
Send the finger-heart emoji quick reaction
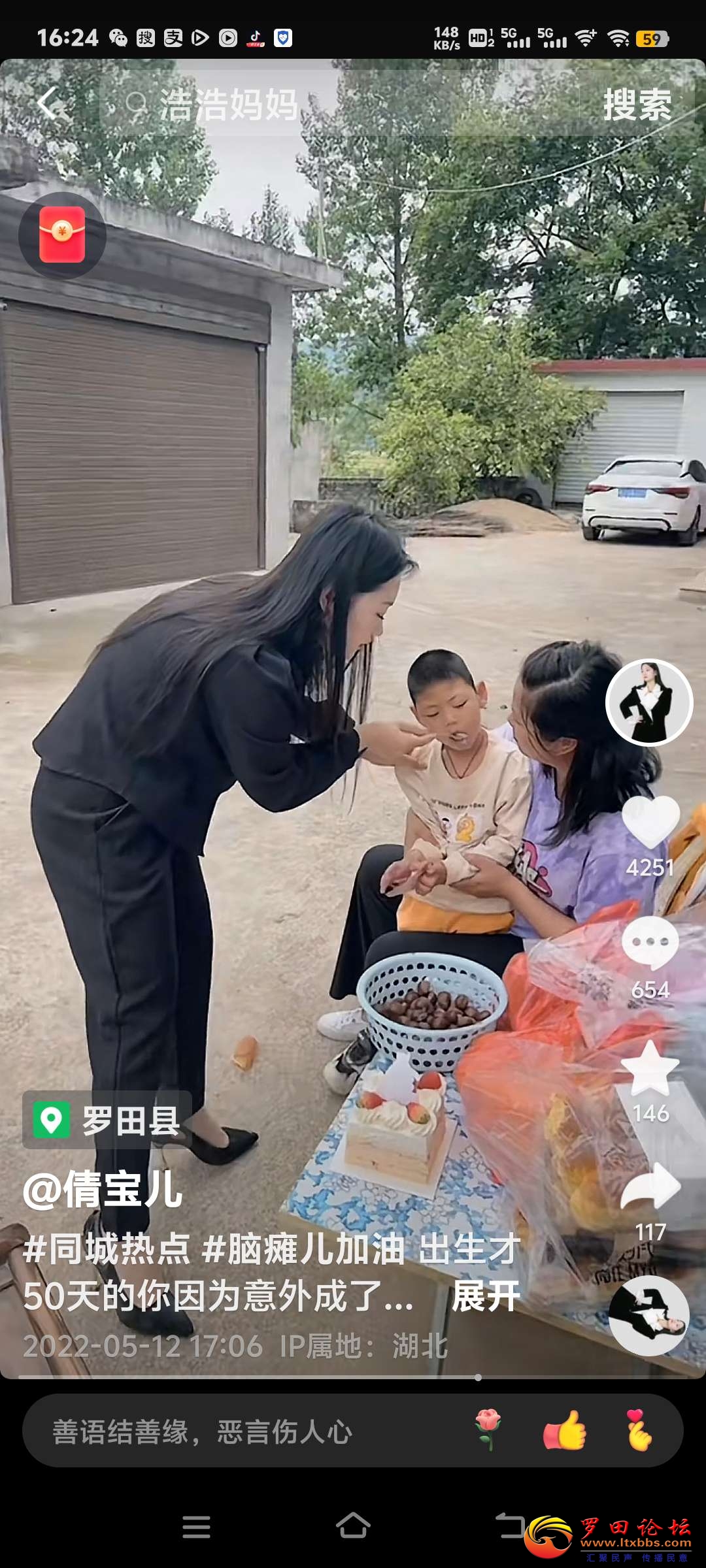tap(639, 1431)
